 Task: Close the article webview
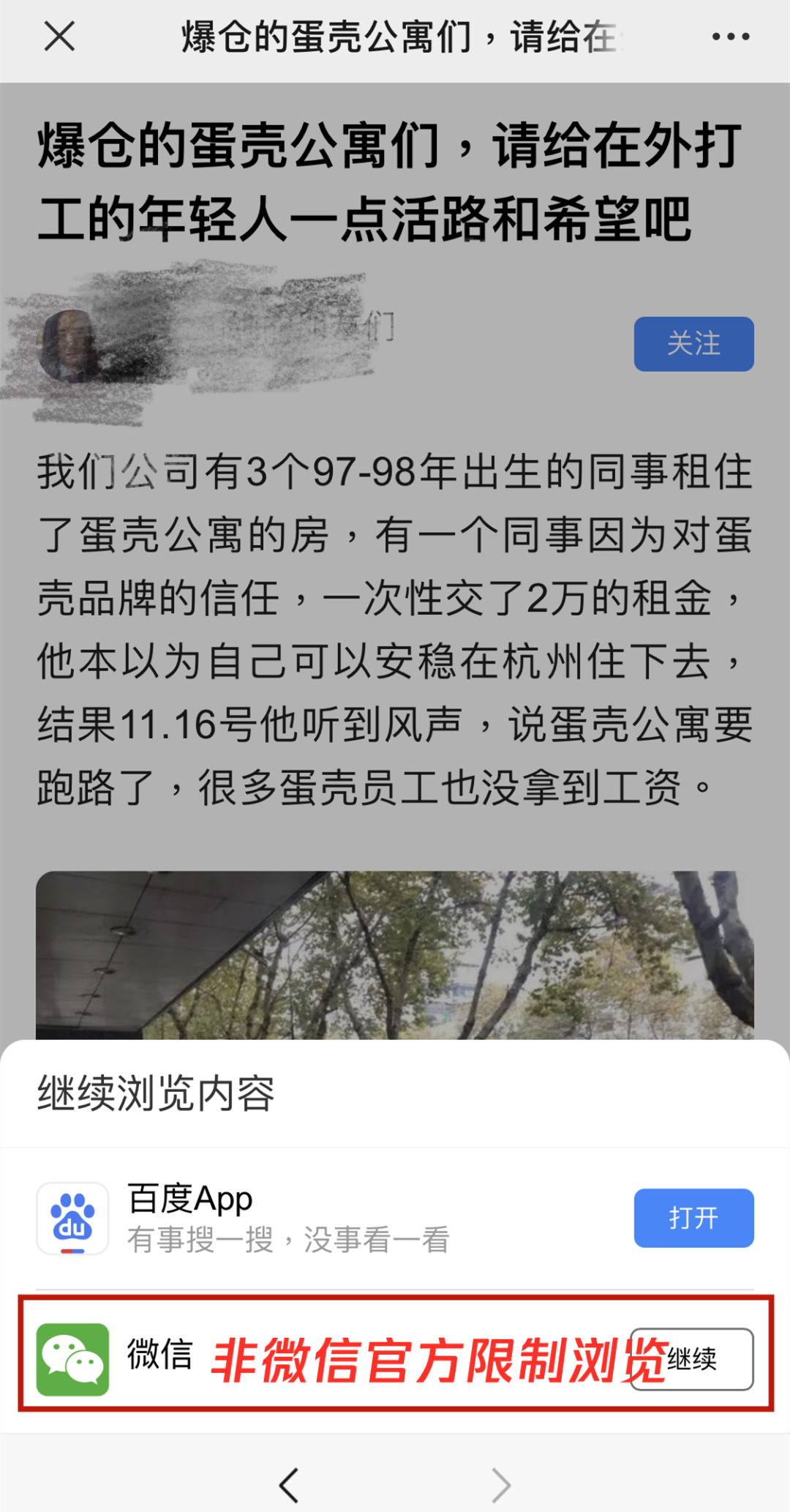point(59,37)
